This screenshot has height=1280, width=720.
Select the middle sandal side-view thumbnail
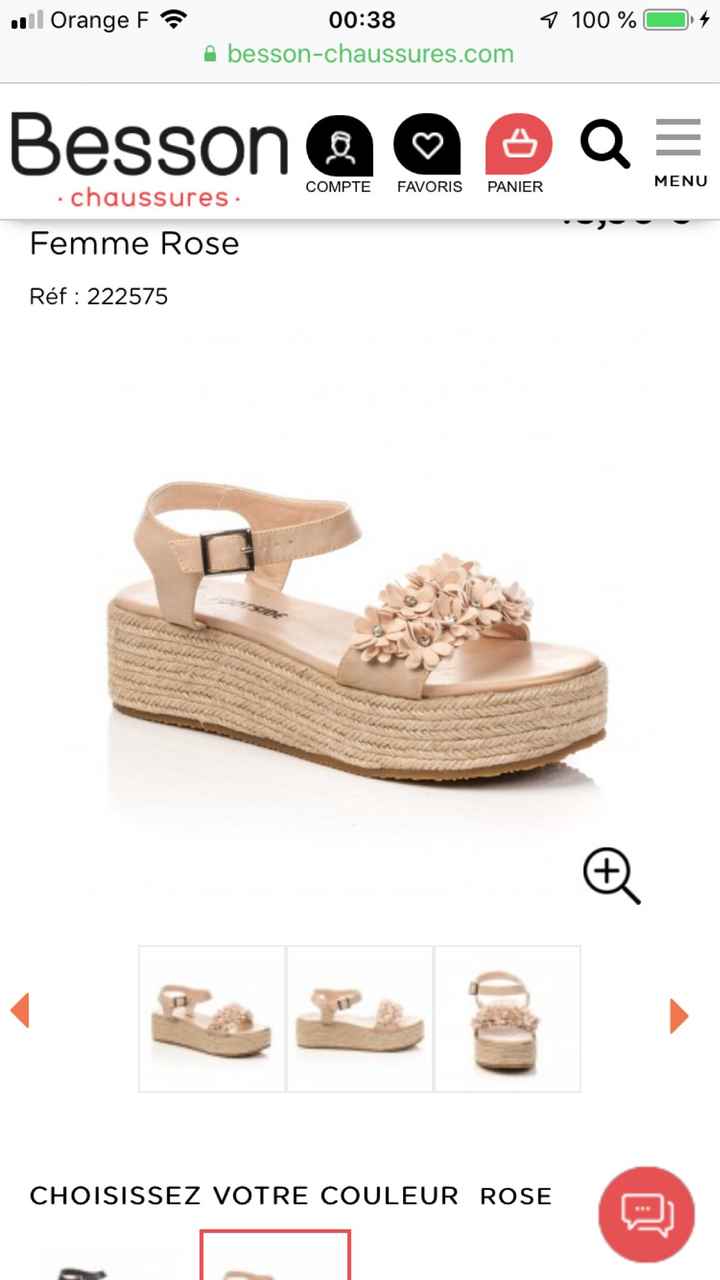tap(359, 1017)
